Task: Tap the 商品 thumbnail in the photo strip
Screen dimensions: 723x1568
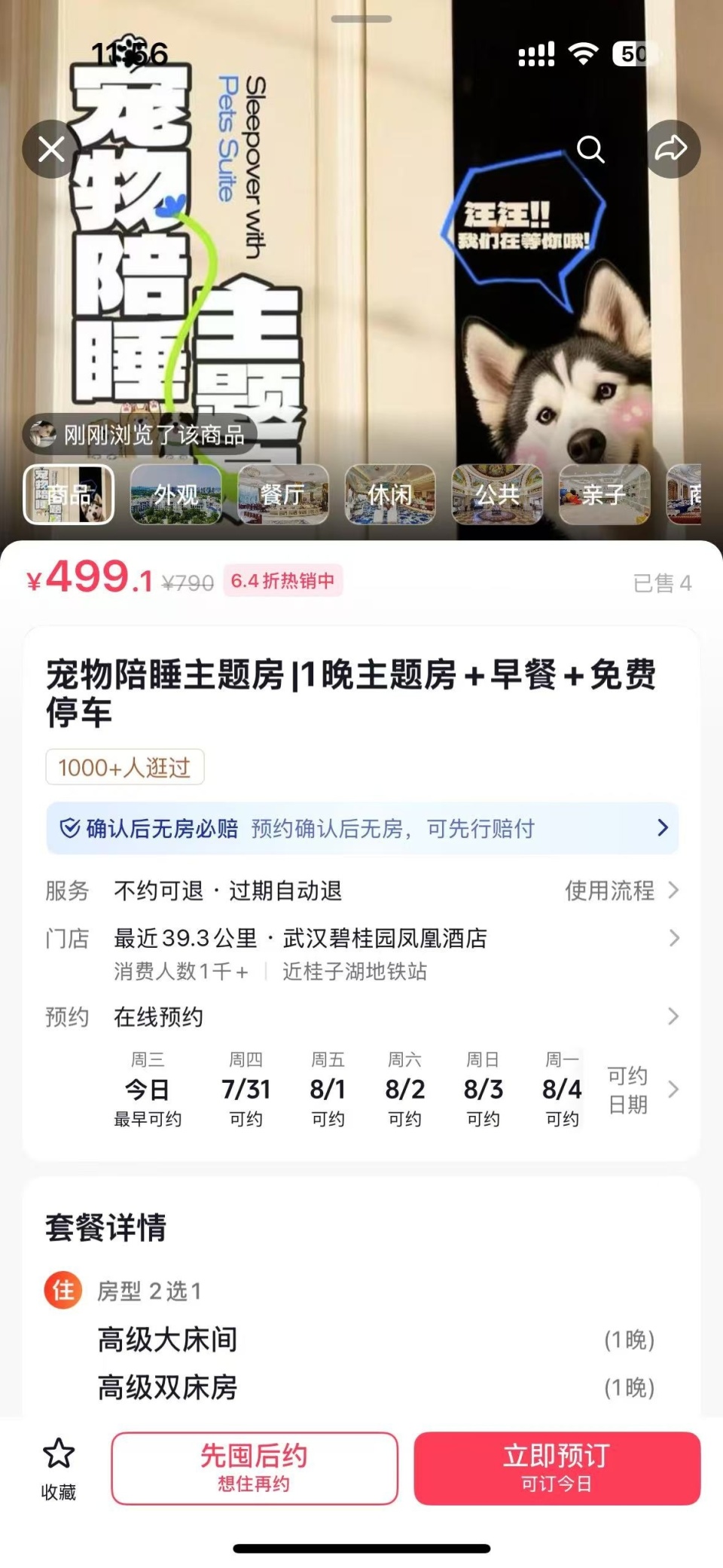Action: point(68,494)
